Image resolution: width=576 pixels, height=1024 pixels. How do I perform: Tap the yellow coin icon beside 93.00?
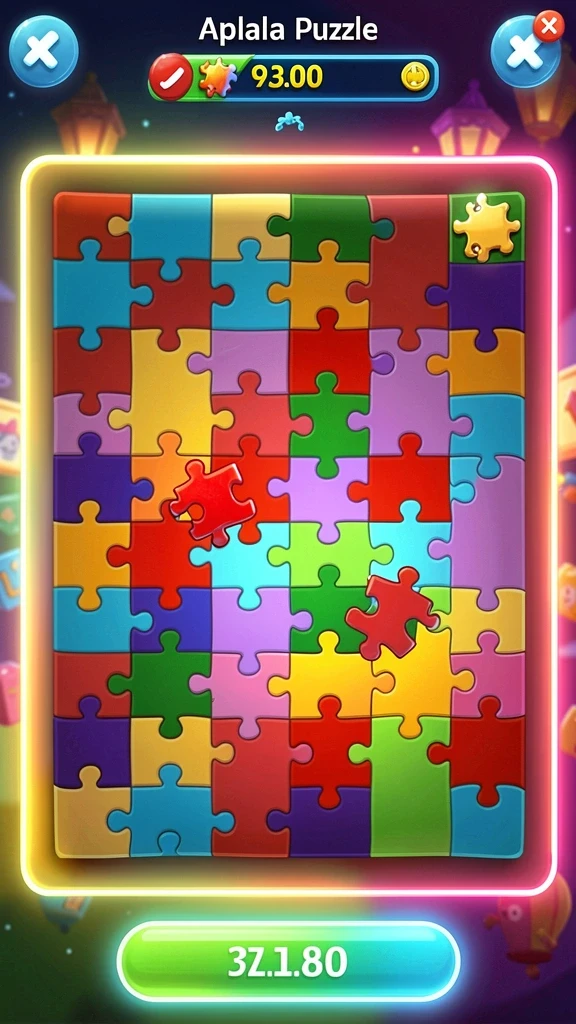414,78
